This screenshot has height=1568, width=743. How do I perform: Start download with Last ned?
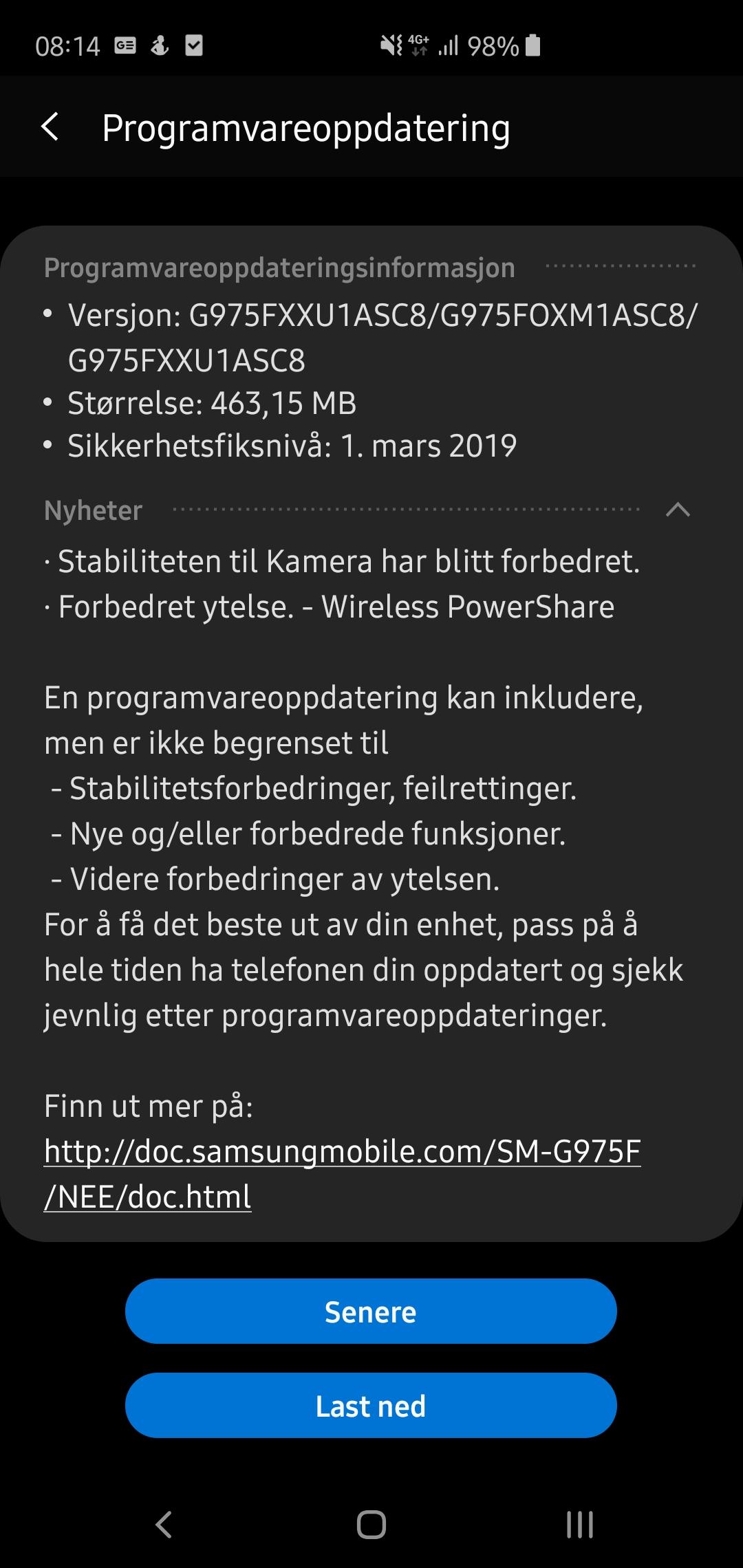pos(371,1405)
